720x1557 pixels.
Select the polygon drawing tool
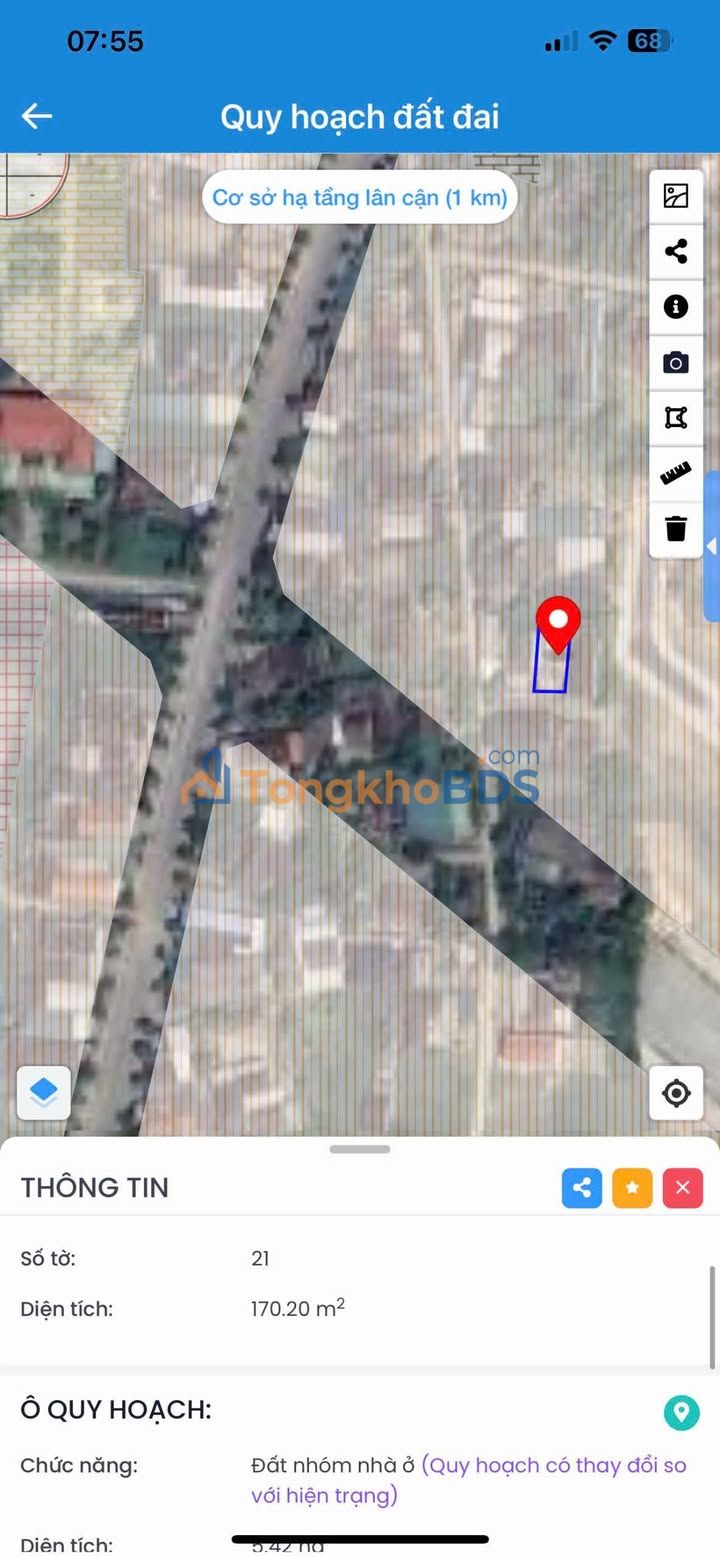[676, 417]
